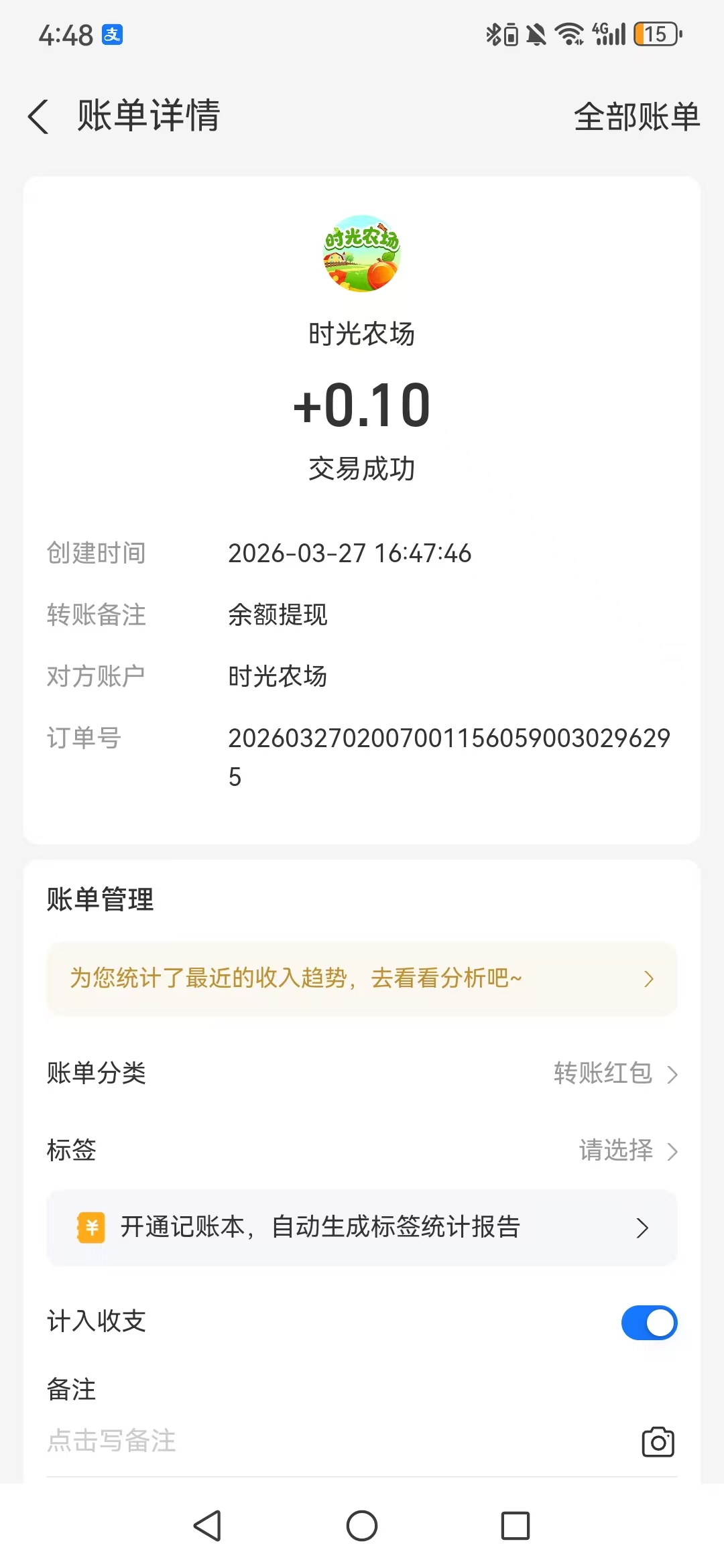Toggle the income-expense tracking switch
The image size is (724, 1568).
648,1323
